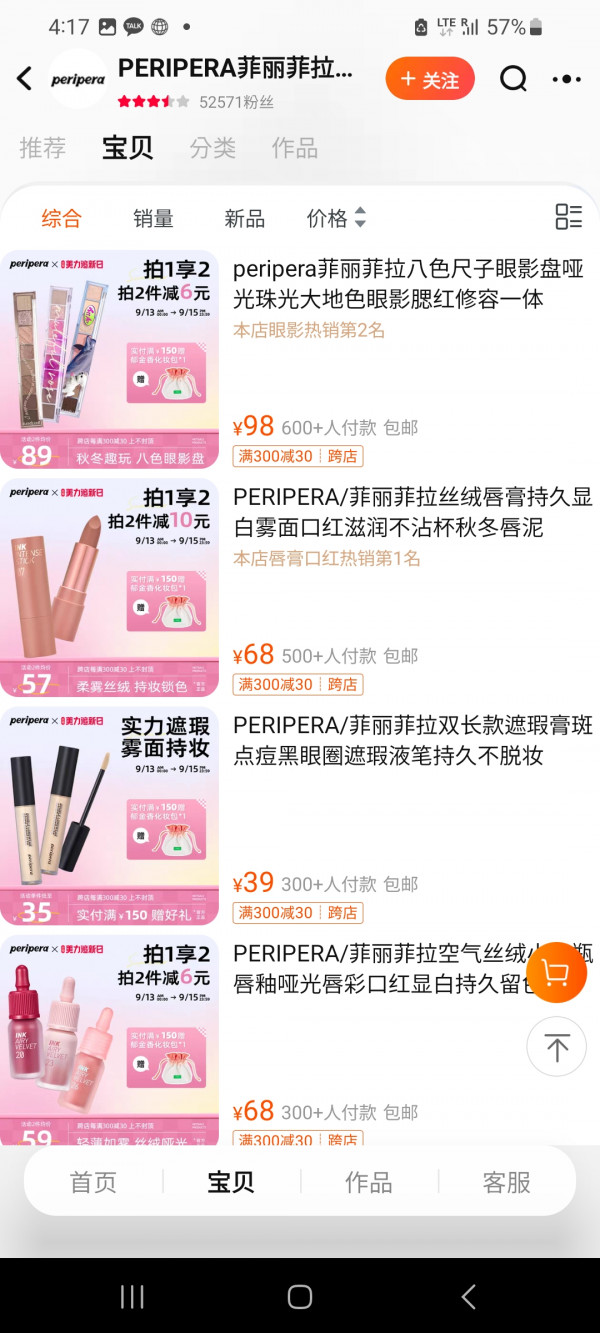This screenshot has height=1333, width=600.
Task: Open the shop search icon
Action: [513, 79]
